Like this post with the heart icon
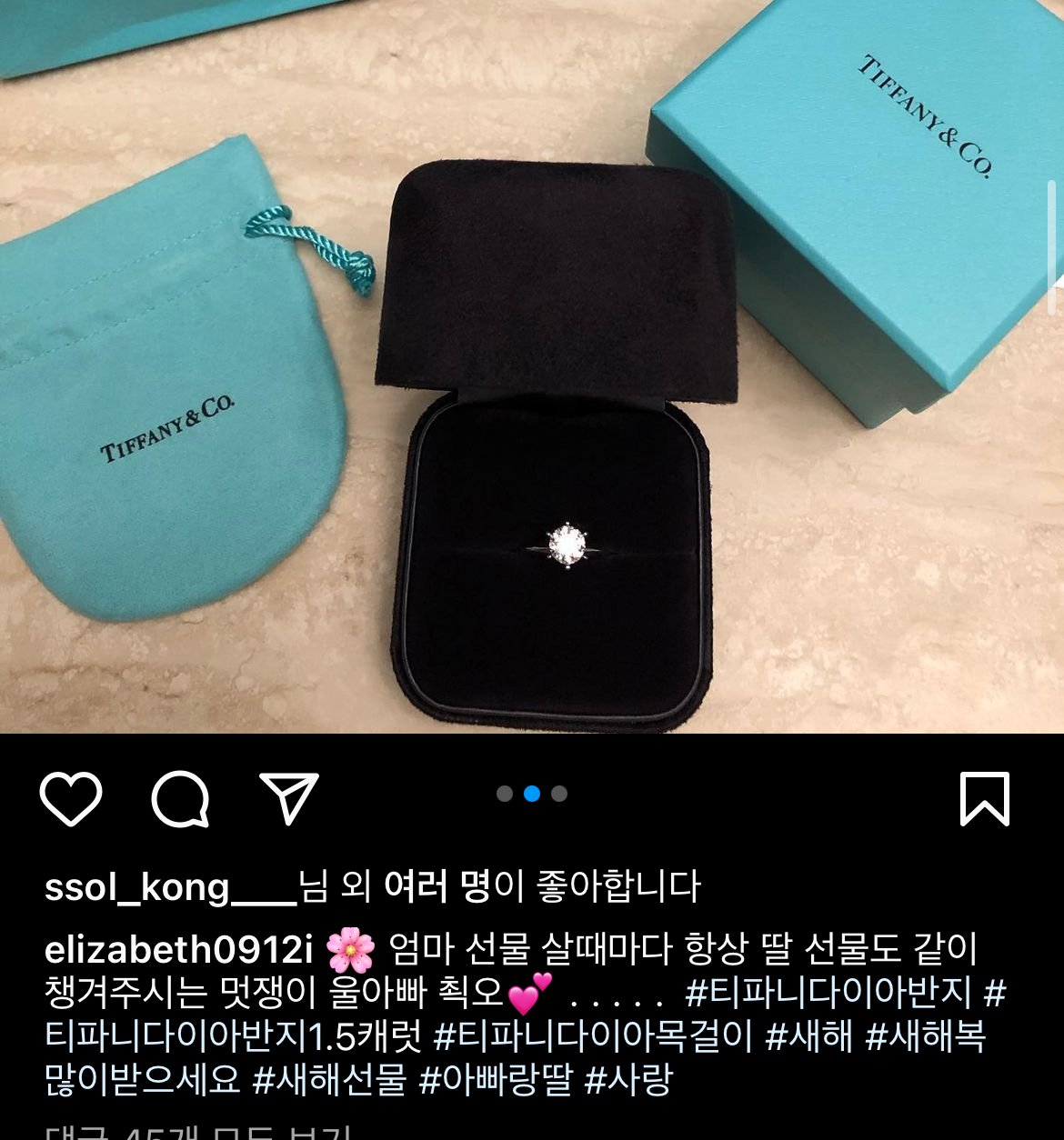This screenshot has height=1140, width=1064. point(71,799)
